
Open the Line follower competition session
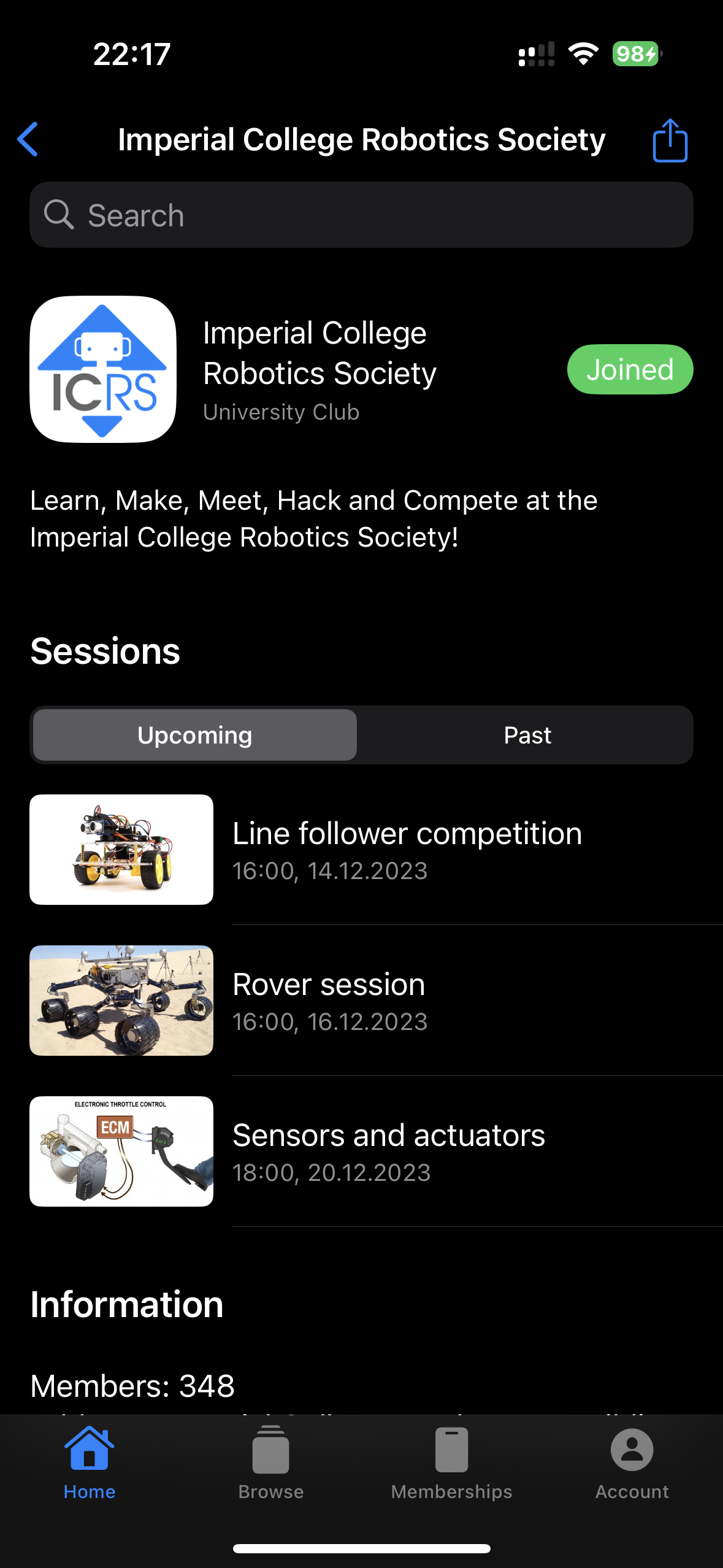coord(407,850)
